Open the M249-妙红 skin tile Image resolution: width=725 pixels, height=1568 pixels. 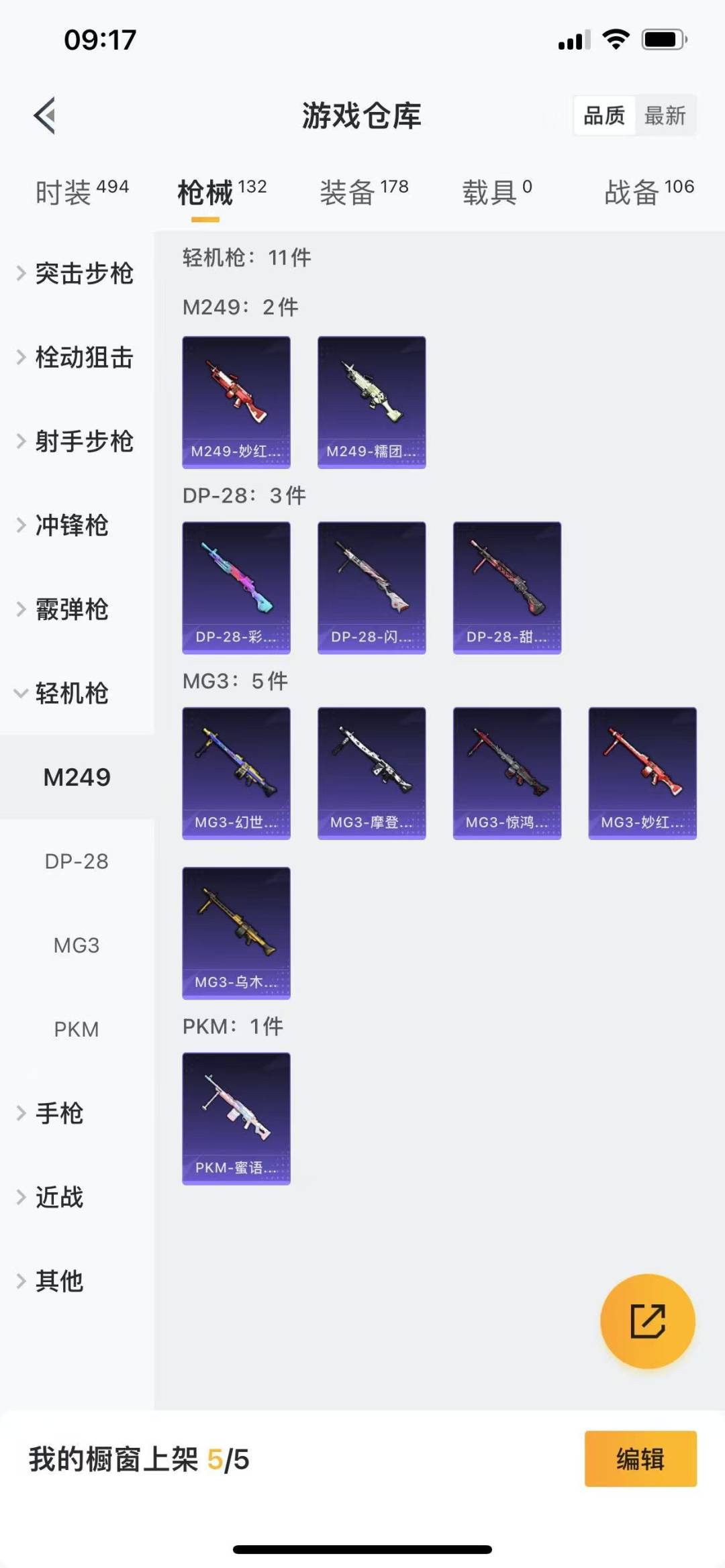[236, 402]
